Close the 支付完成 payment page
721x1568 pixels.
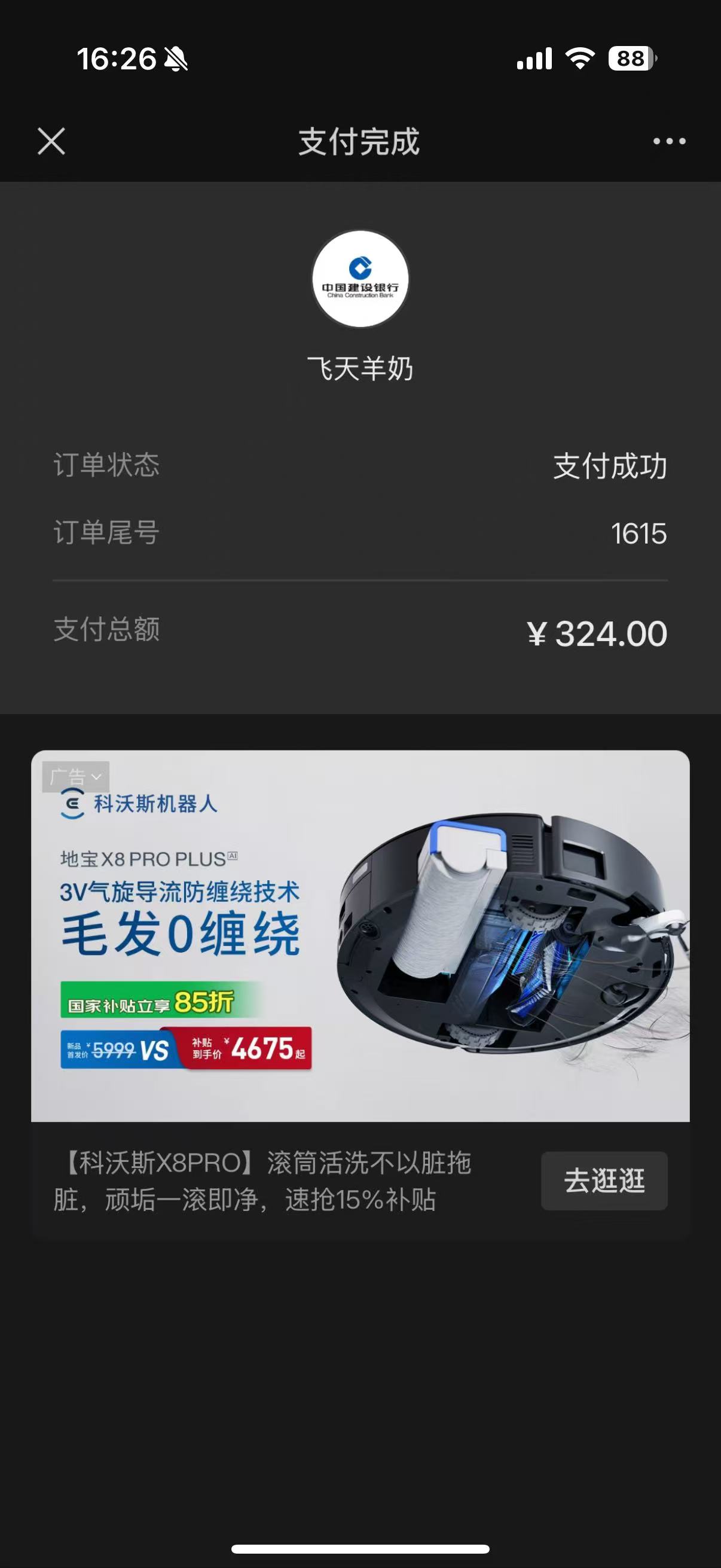(51, 141)
